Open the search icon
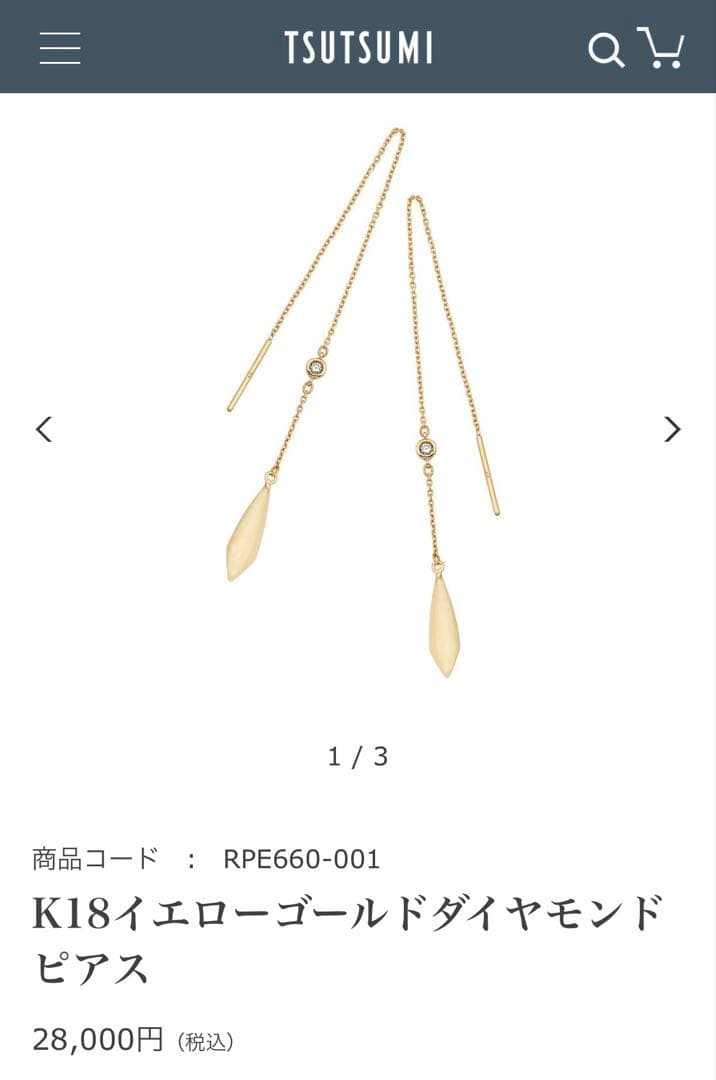 click(605, 49)
